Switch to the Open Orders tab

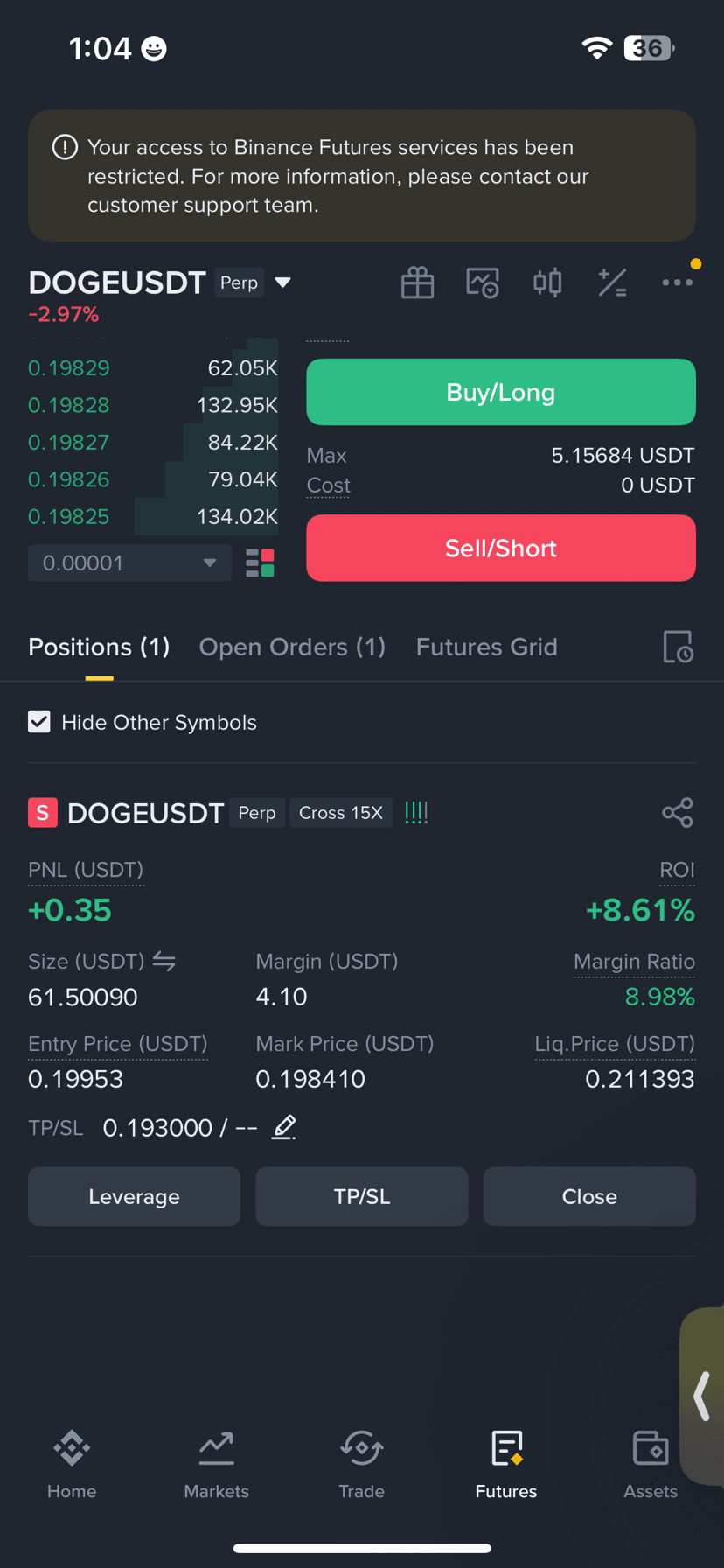pyautogui.click(x=292, y=647)
